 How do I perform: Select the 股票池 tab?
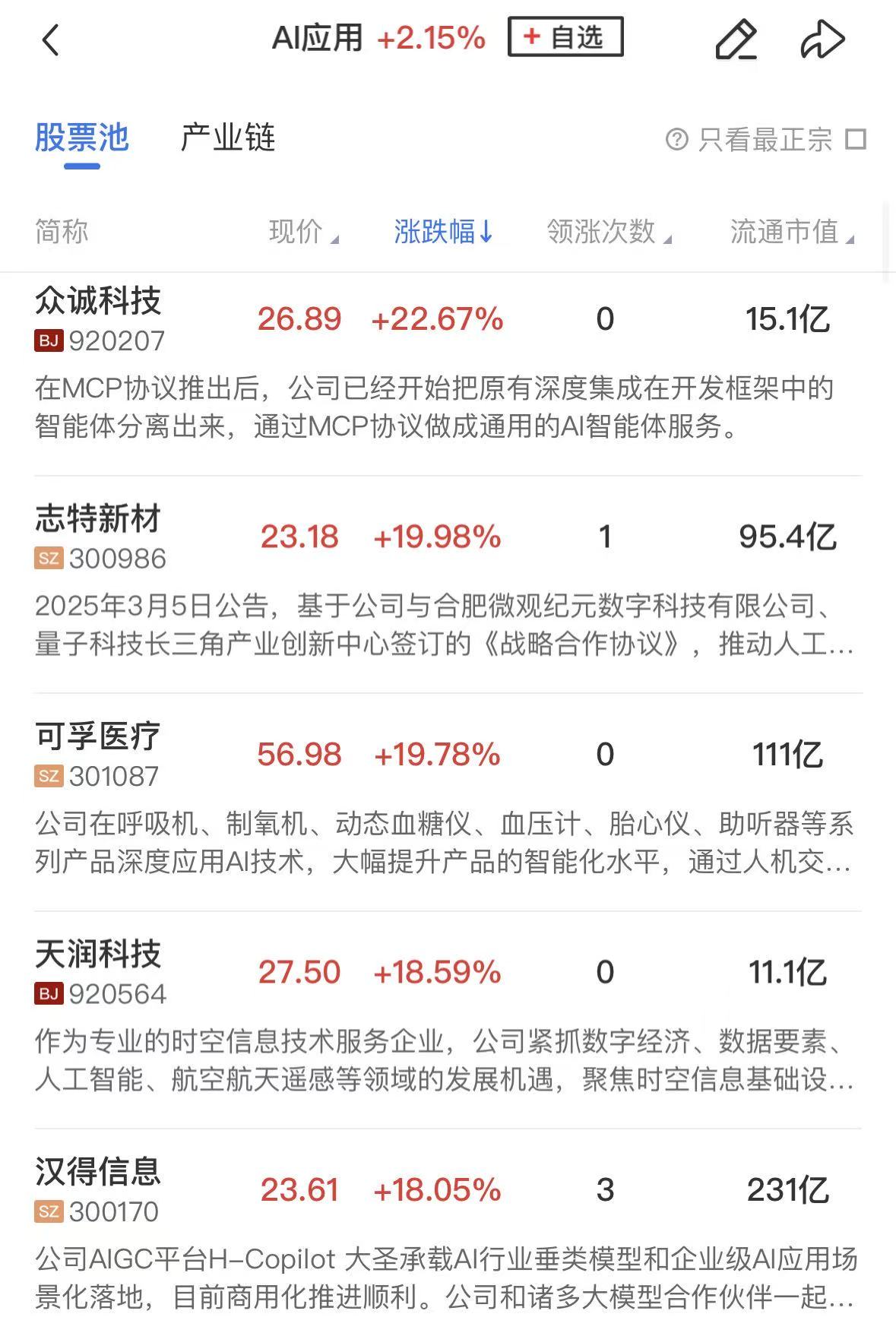tap(82, 138)
